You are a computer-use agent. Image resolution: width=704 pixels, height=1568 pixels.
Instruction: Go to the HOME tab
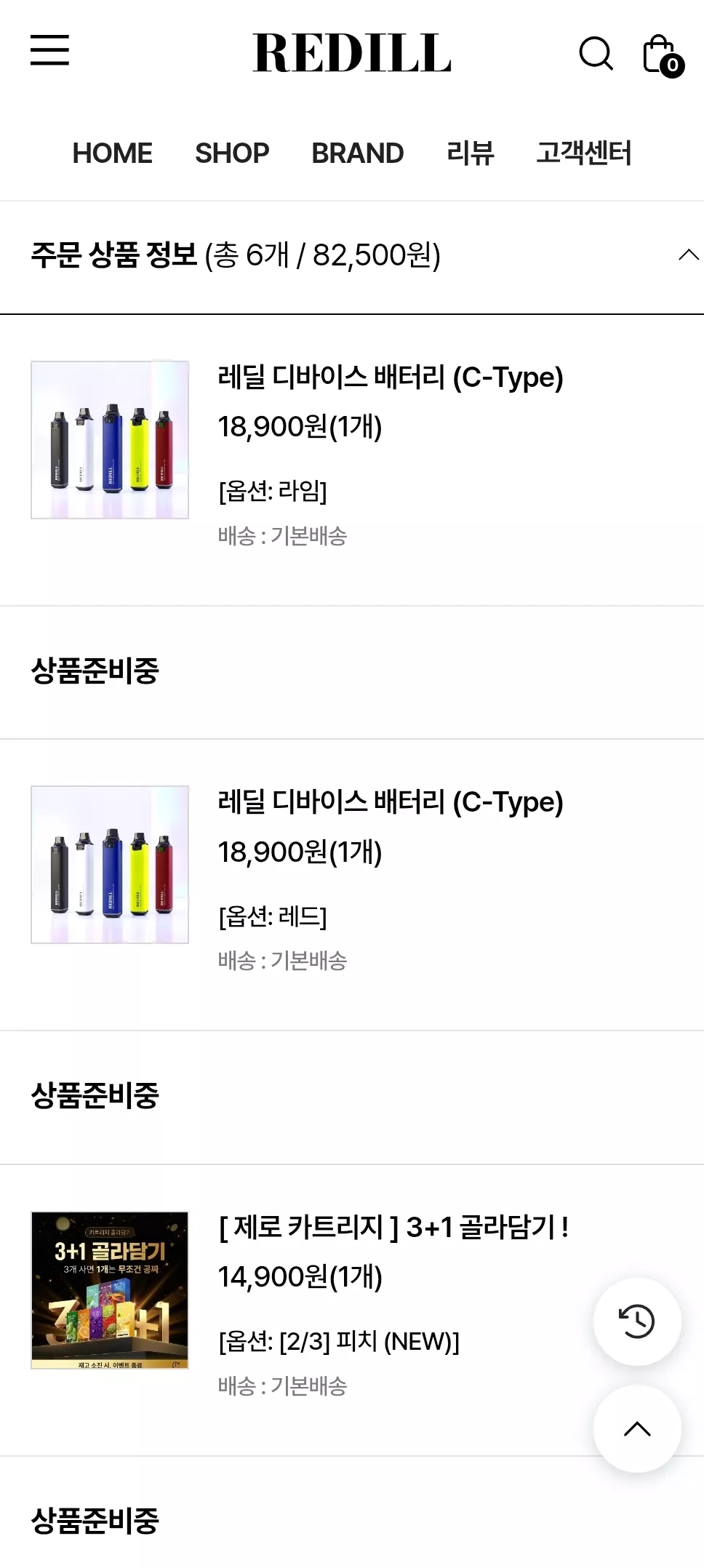[112, 153]
